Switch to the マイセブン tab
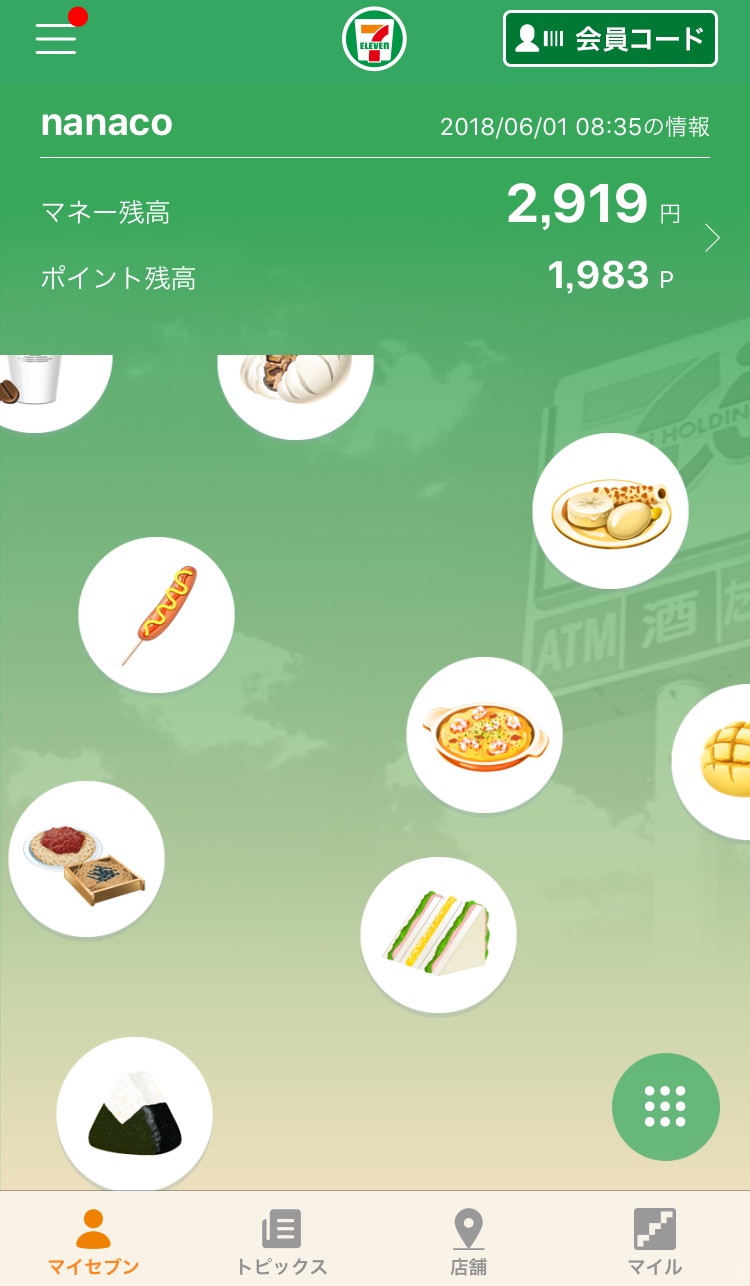The image size is (750, 1286). point(93,1241)
